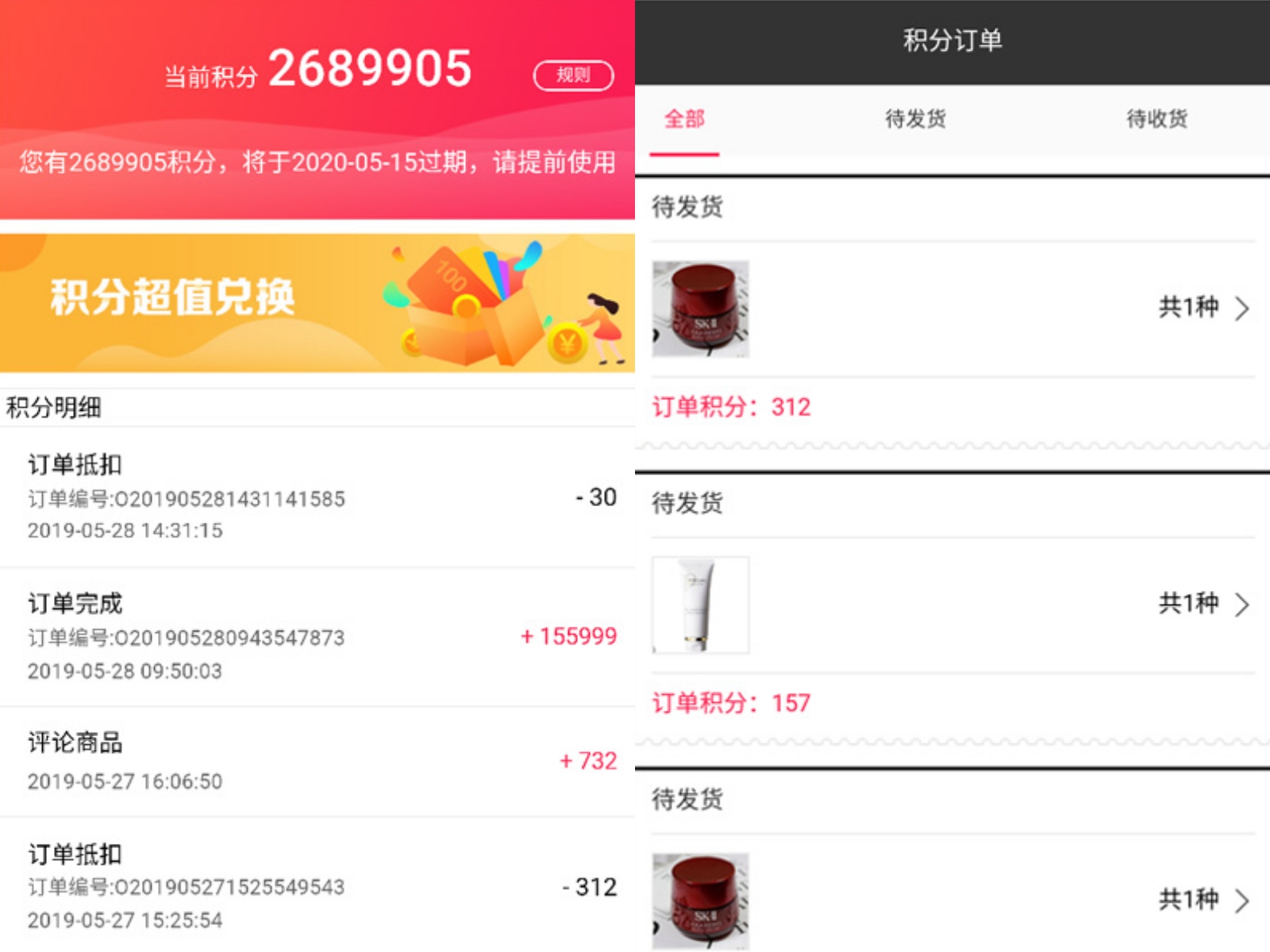Screen dimensions: 1270x952
Task: Switch to the 待收货 tab
Action: (1156, 120)
